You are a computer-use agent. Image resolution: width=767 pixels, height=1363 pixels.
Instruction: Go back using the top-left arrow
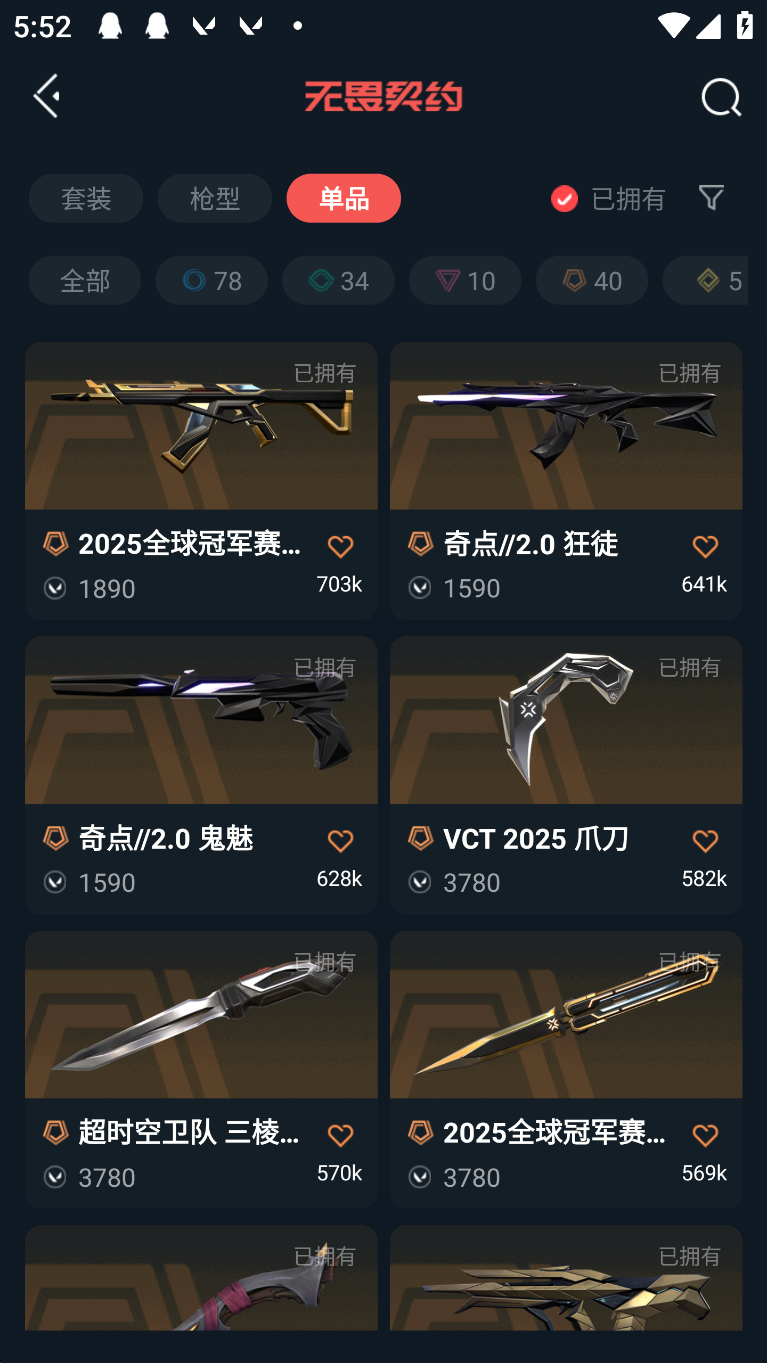point(47,96)
